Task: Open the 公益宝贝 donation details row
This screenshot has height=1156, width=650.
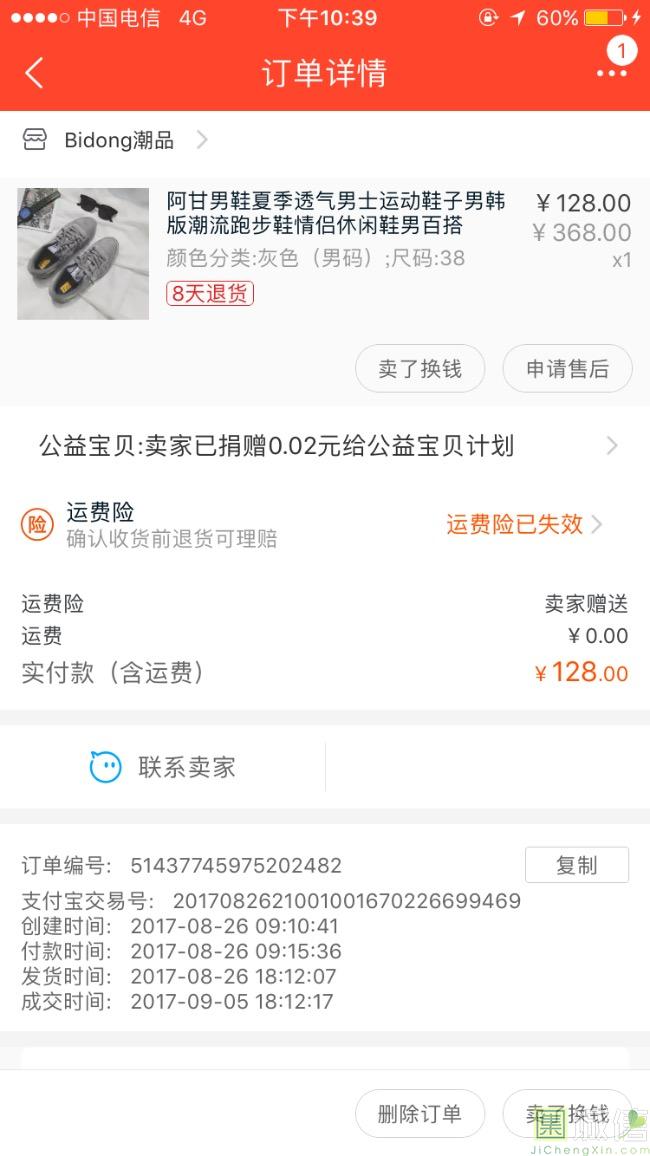Action: coord(325,446)
